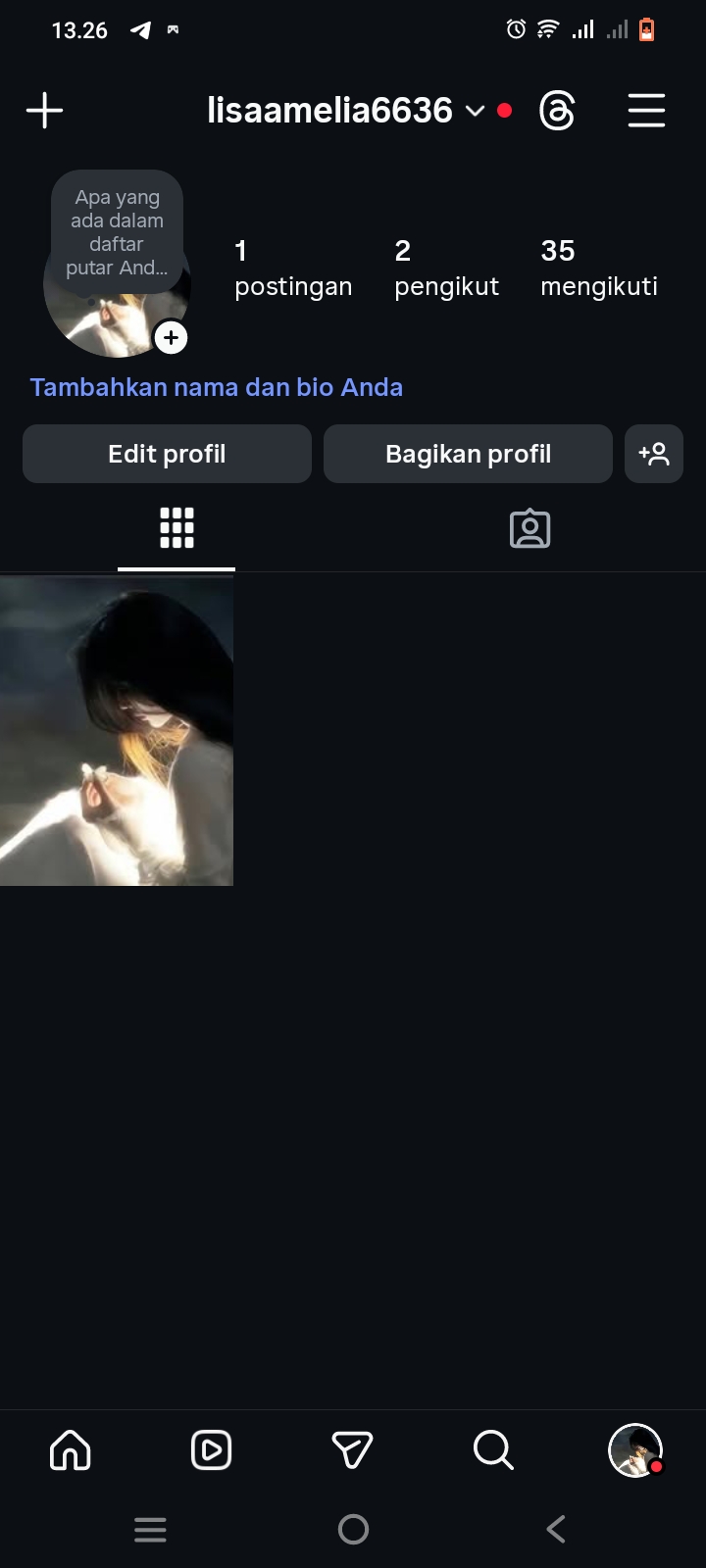Tap the plus icon to create new content
This screenshot has width=706, height=1568.
[x=44, y=111]
